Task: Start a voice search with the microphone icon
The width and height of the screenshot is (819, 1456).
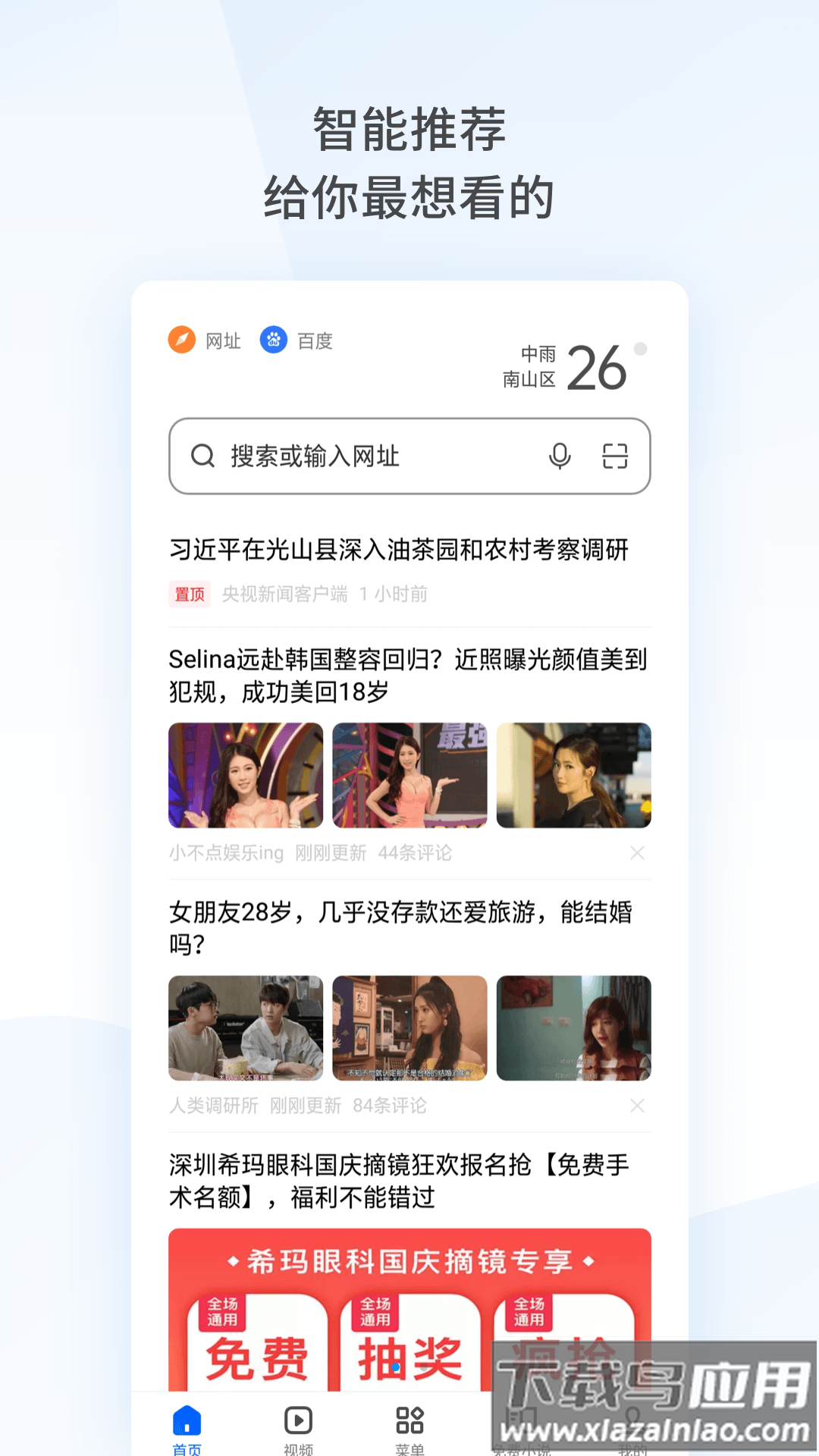Action: point(559,457)
